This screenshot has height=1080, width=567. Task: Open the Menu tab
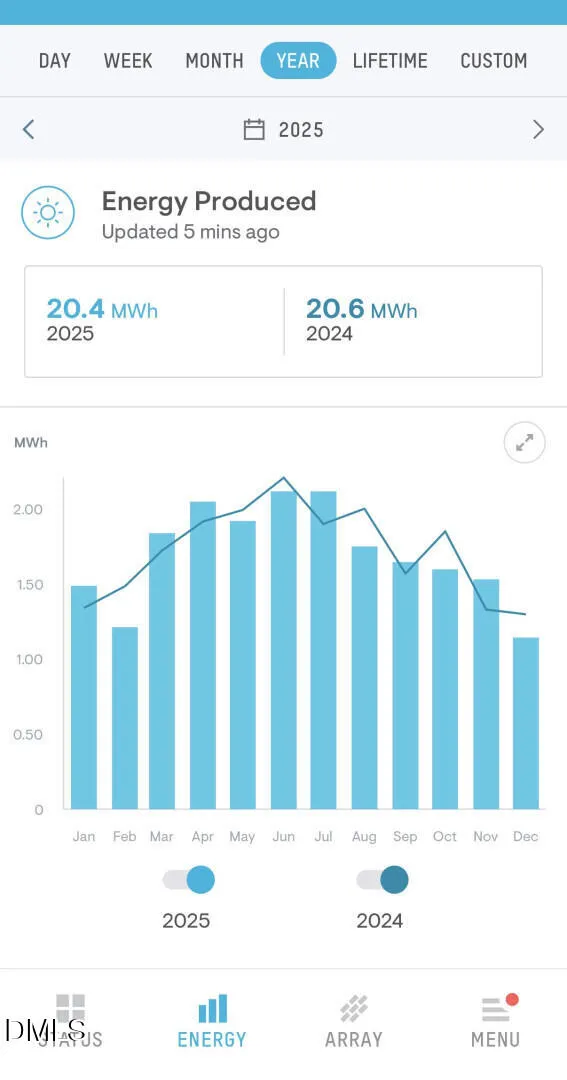(496, 1021)
